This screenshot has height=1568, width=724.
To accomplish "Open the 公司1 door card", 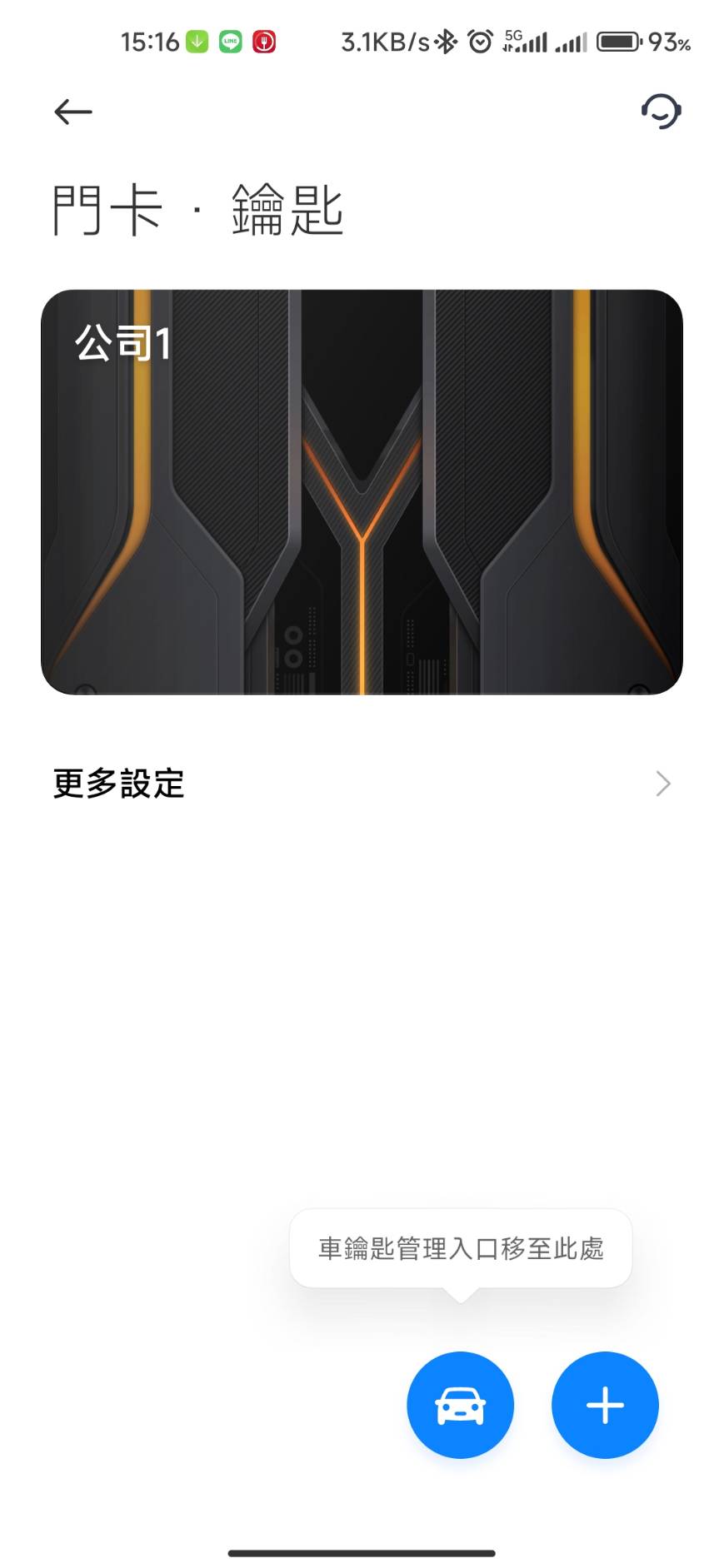I will pos(362,492).
